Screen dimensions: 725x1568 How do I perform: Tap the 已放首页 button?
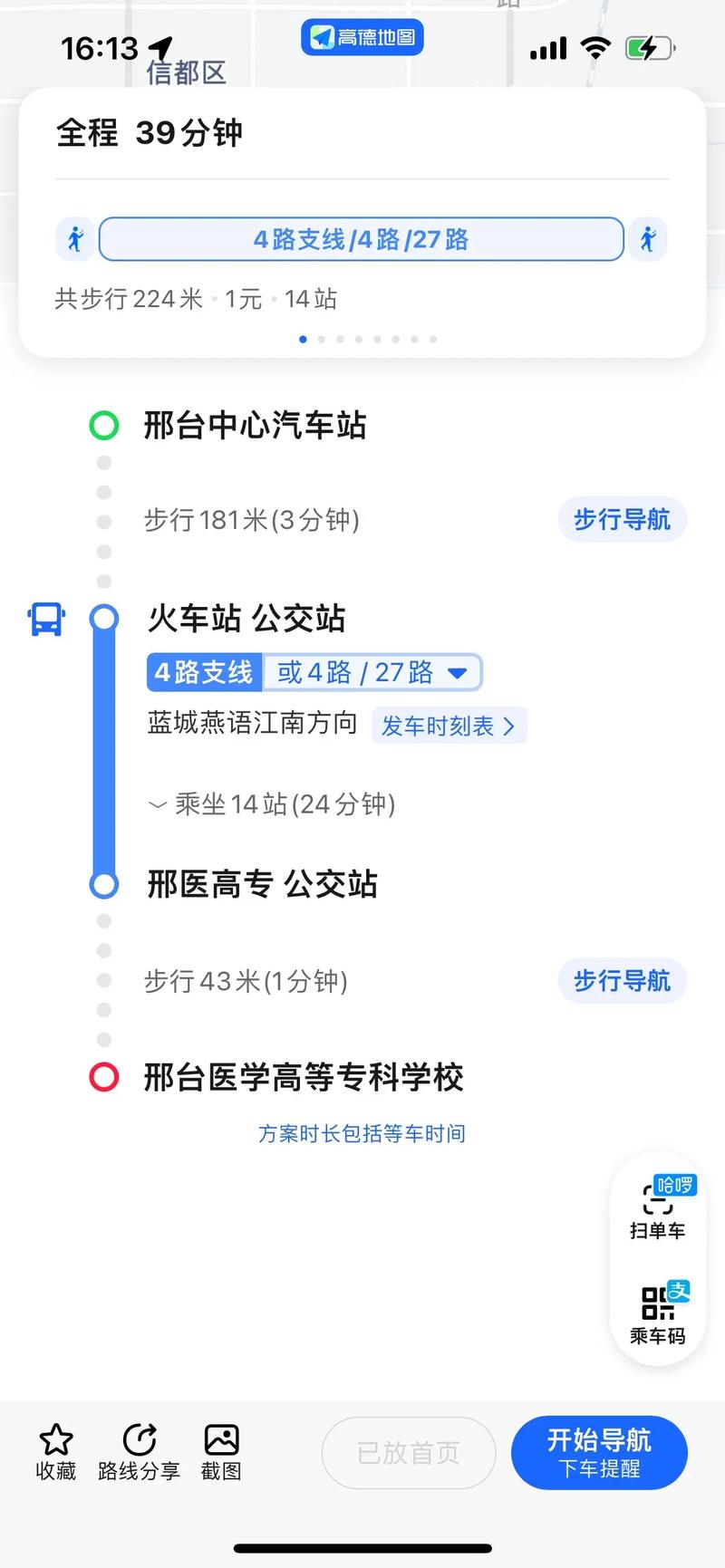(x=409, y=1453)
